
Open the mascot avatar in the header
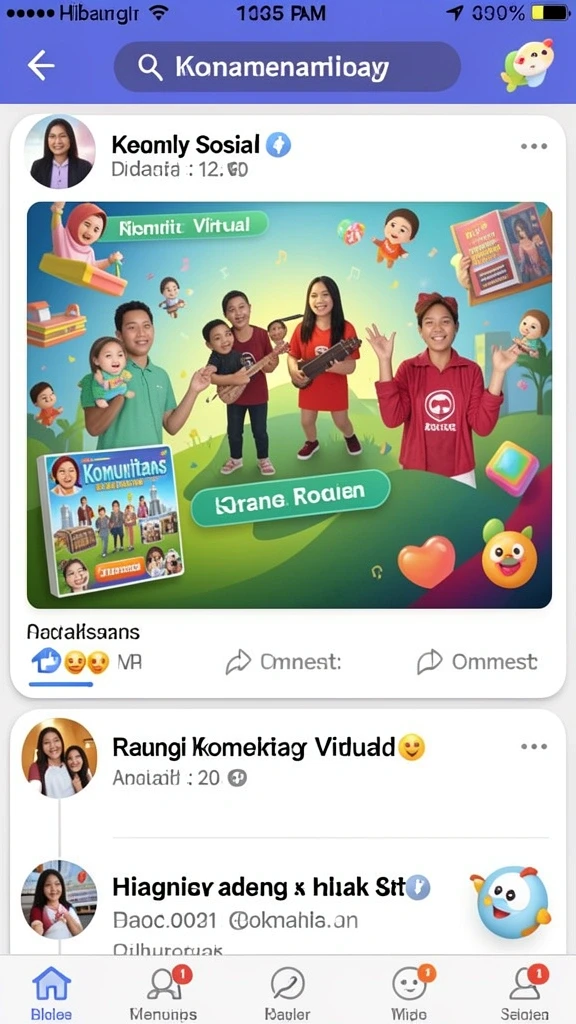tap(528, 65)
